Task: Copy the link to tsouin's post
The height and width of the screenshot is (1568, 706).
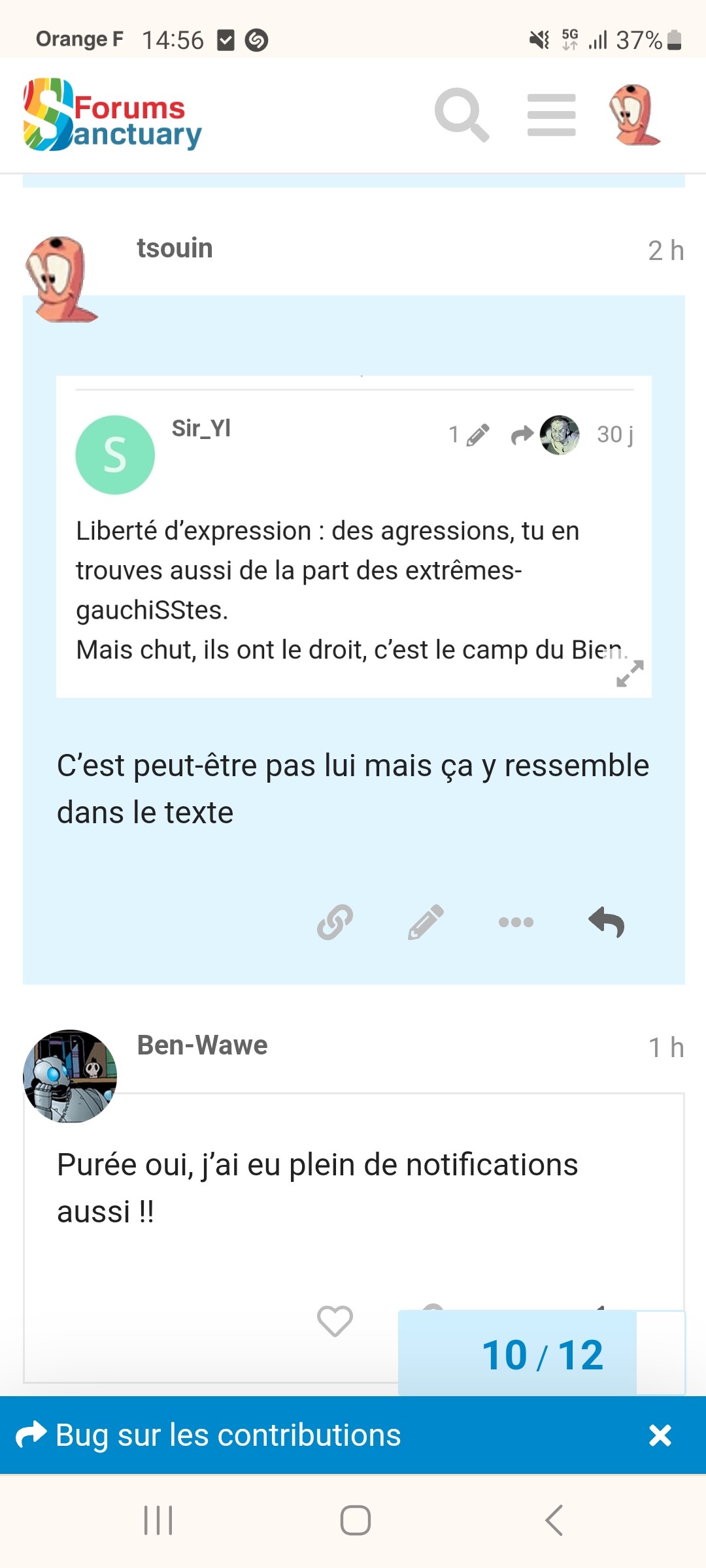Action: (335, 922)
